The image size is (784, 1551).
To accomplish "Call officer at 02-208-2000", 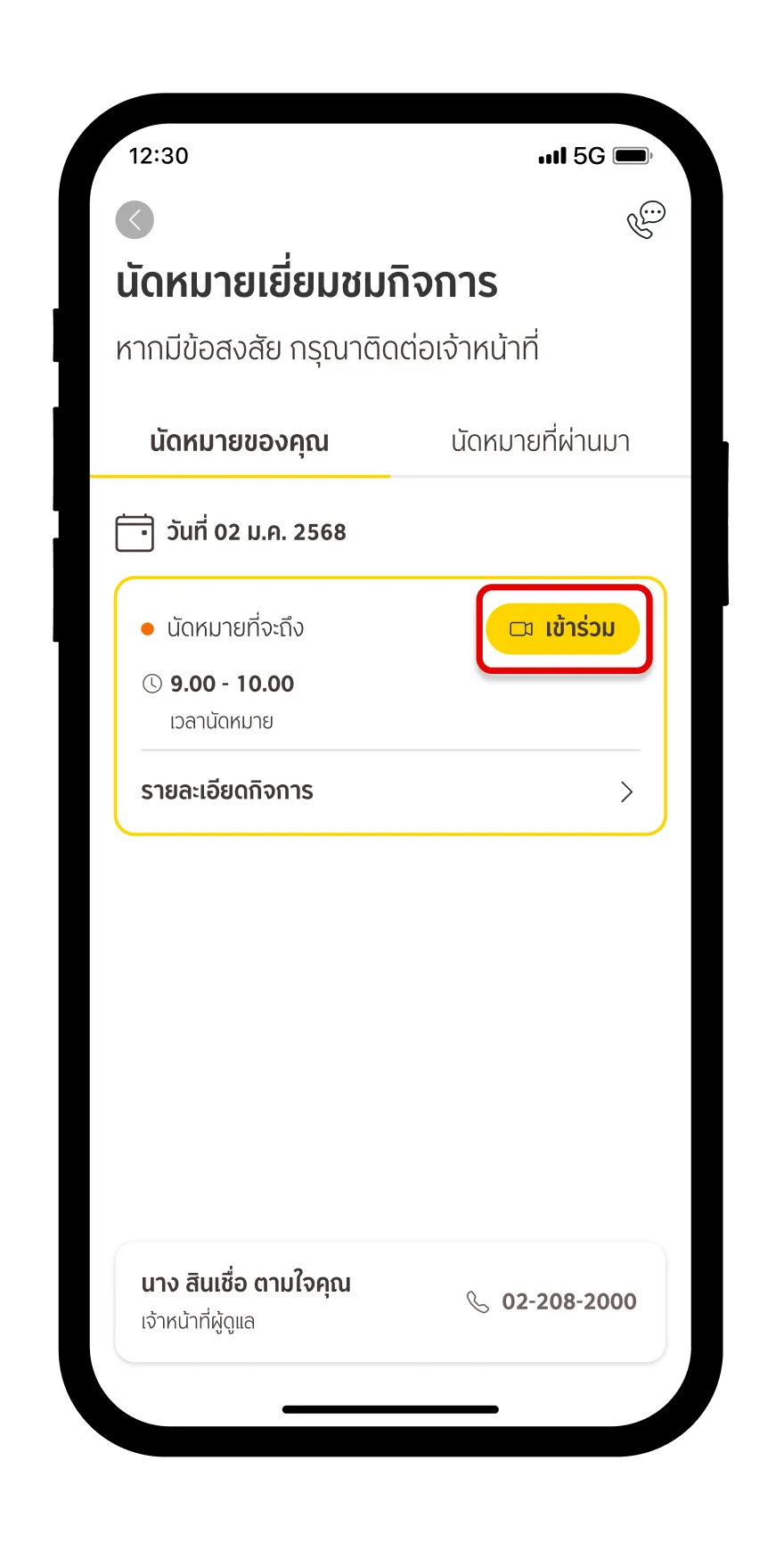I will tap(552, 1301).
